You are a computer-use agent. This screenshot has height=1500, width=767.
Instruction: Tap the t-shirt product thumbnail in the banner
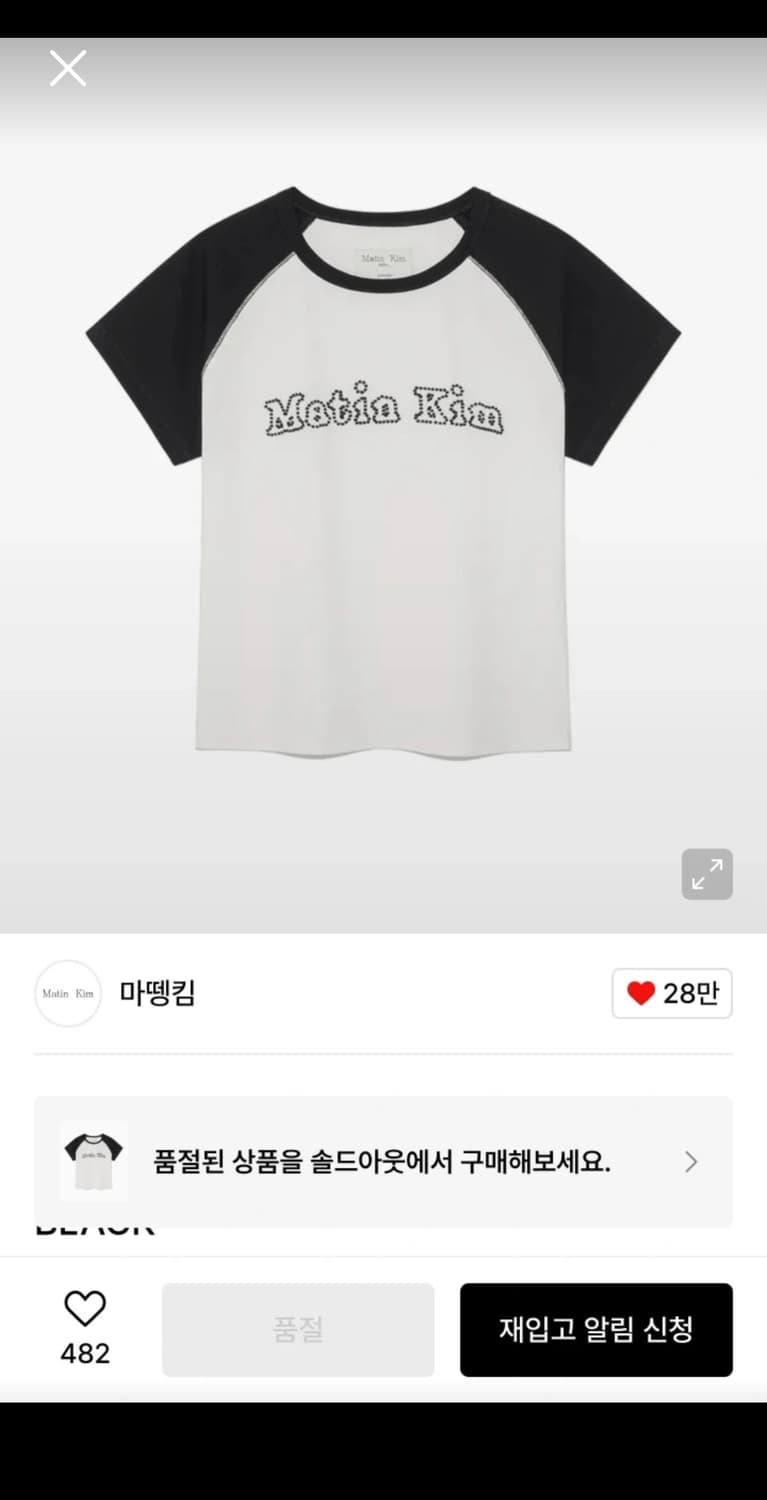93,1161
